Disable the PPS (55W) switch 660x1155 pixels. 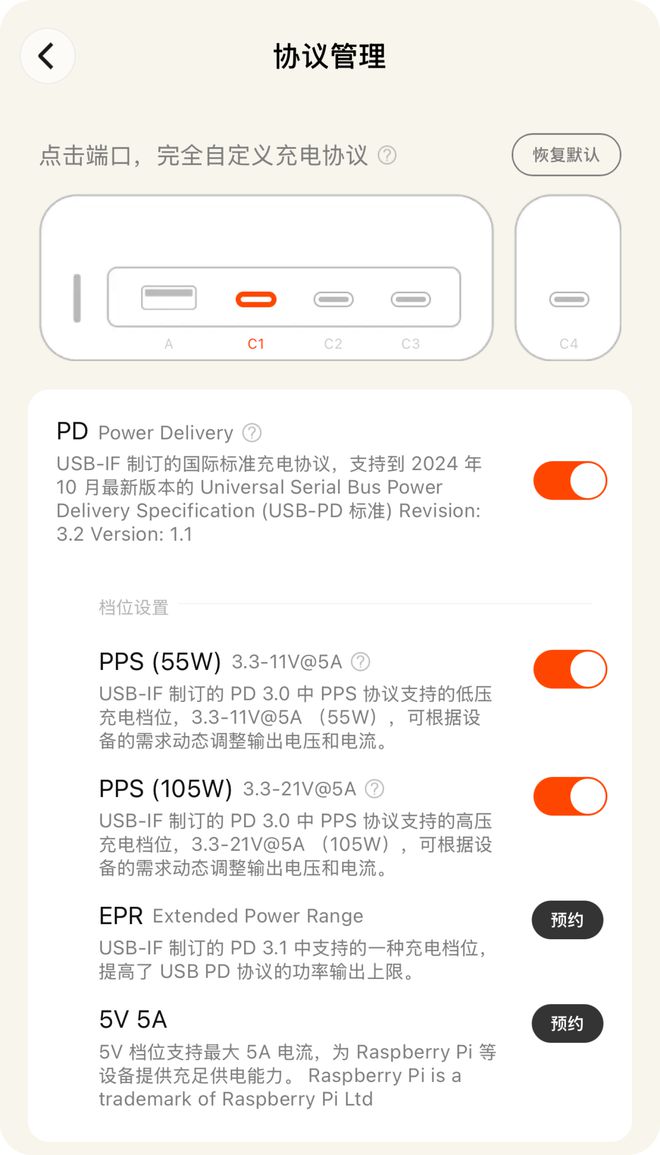pos(570,669)
